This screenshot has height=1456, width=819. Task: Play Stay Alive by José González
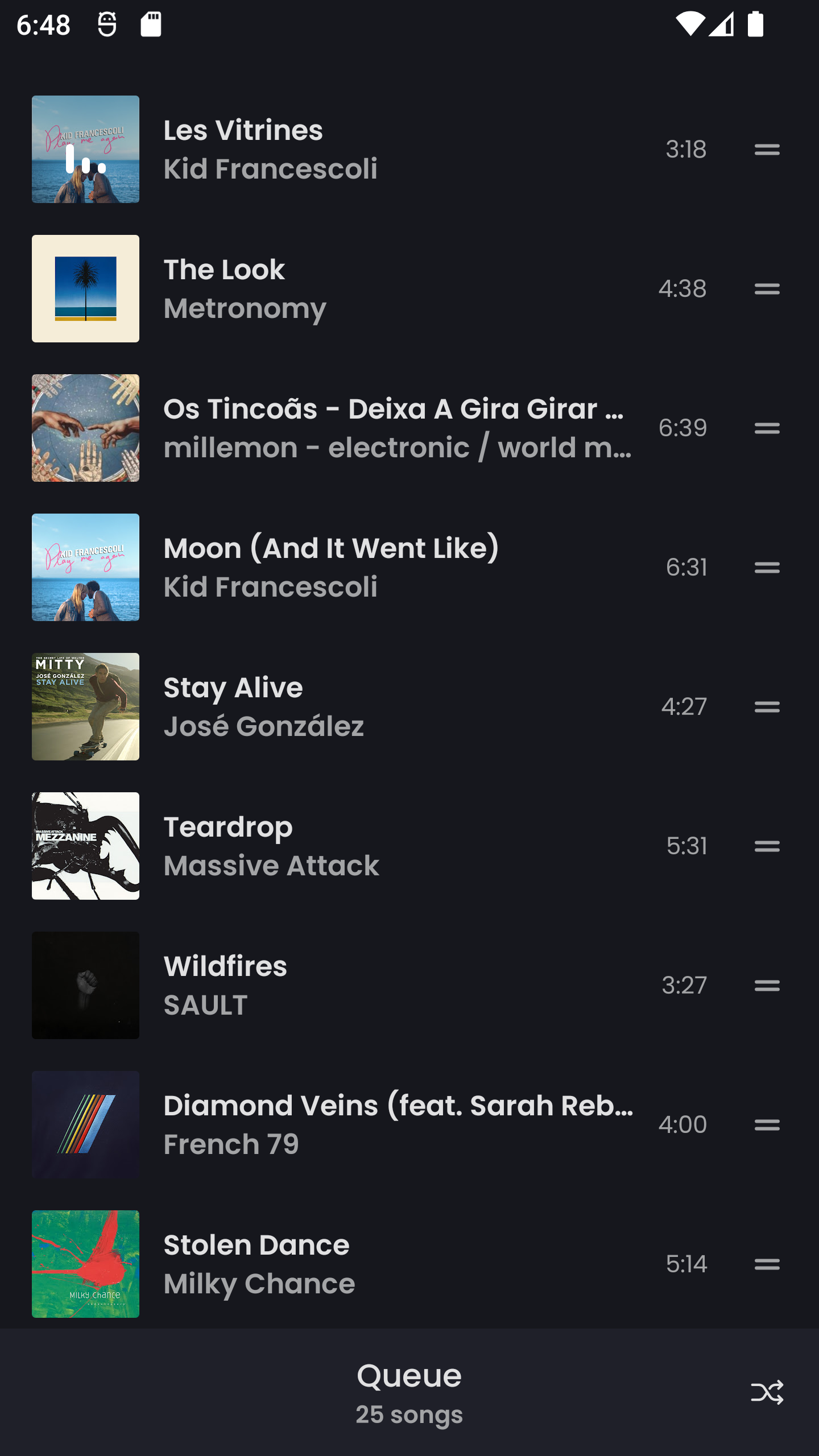click(341, 706)
